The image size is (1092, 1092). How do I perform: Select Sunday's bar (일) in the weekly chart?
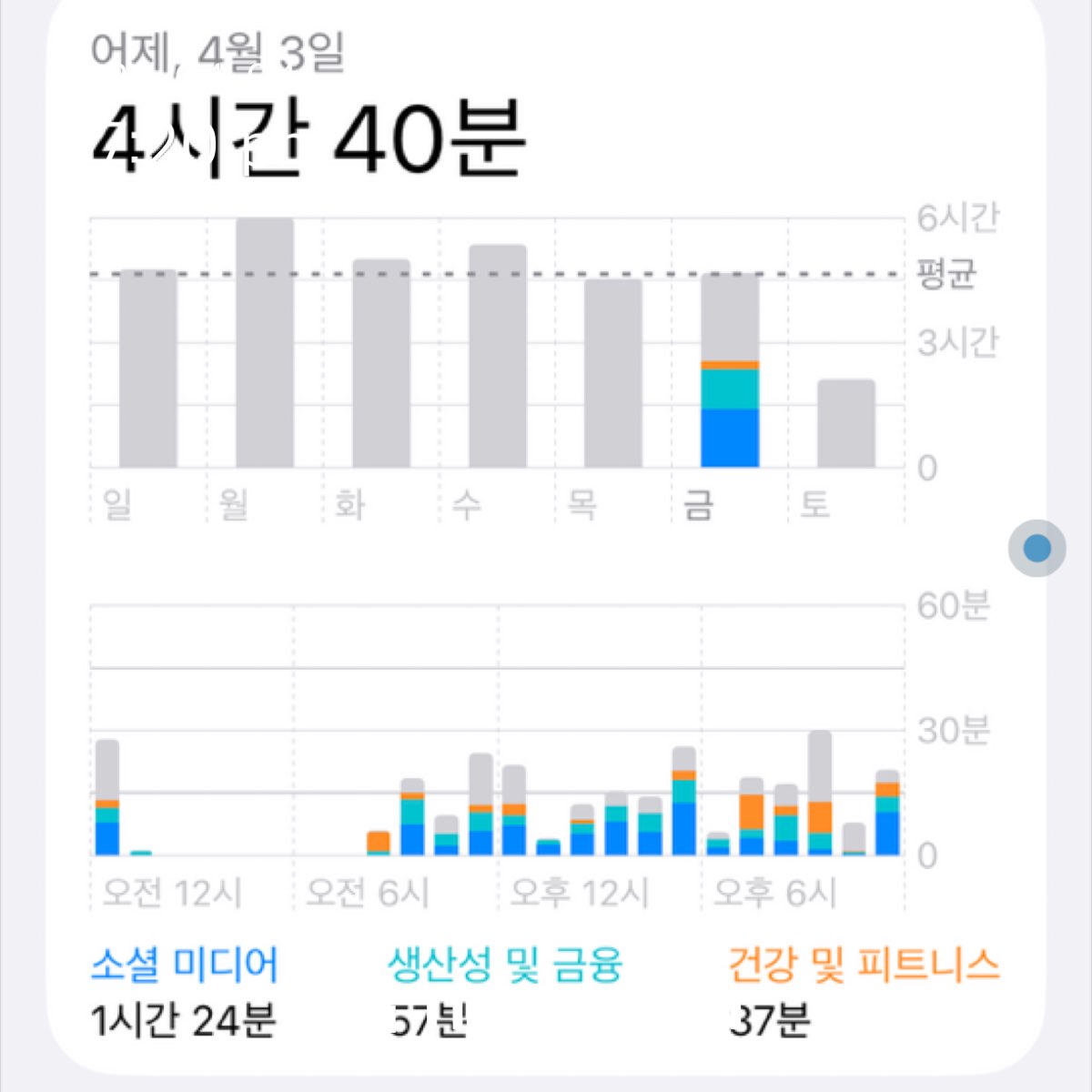pyautogui.click(x=148, y=369)
